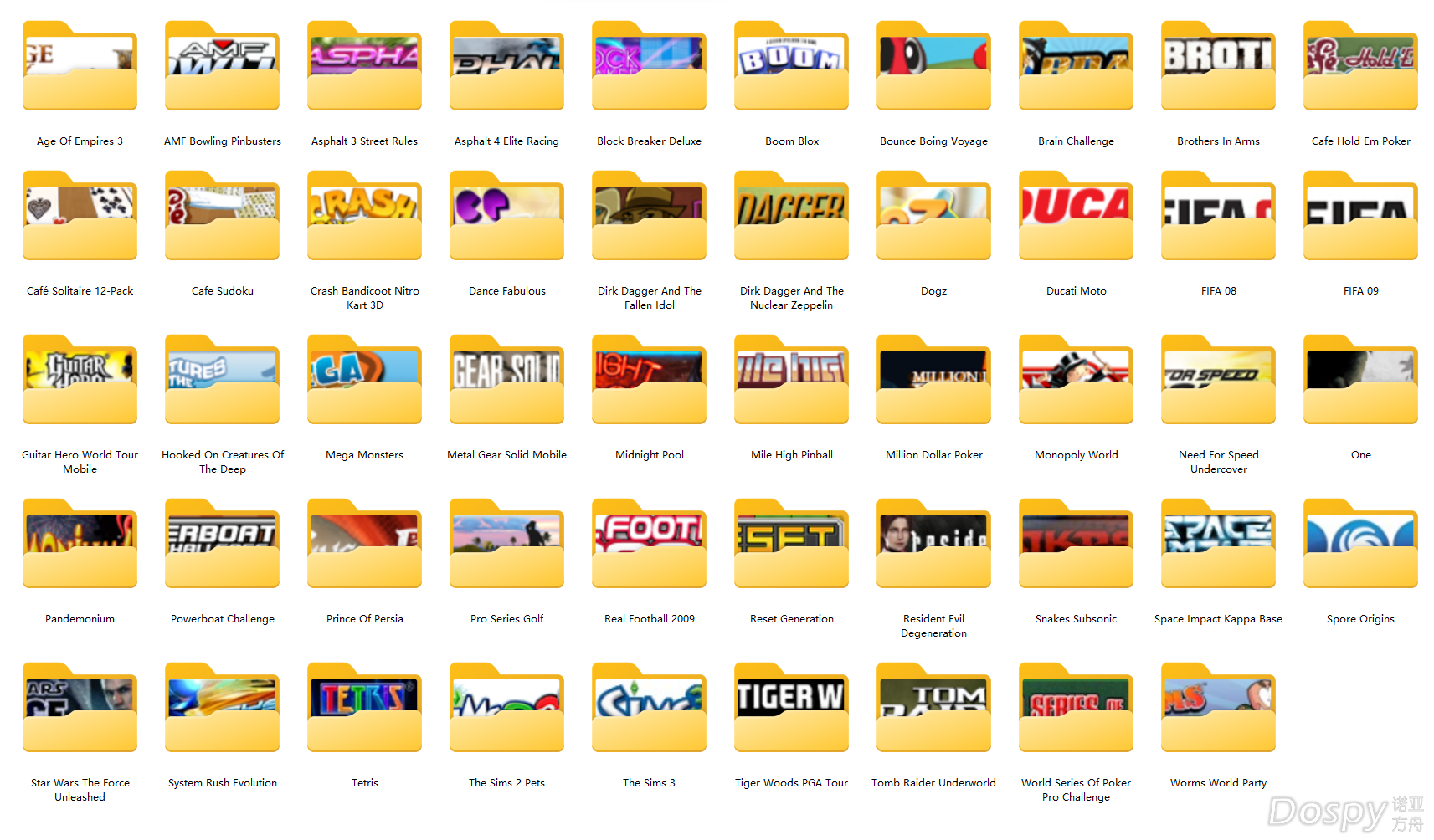Open Need For Speed Undercover folder
The height and width of the screenshot is (840, 1434).
point(1218,382)
